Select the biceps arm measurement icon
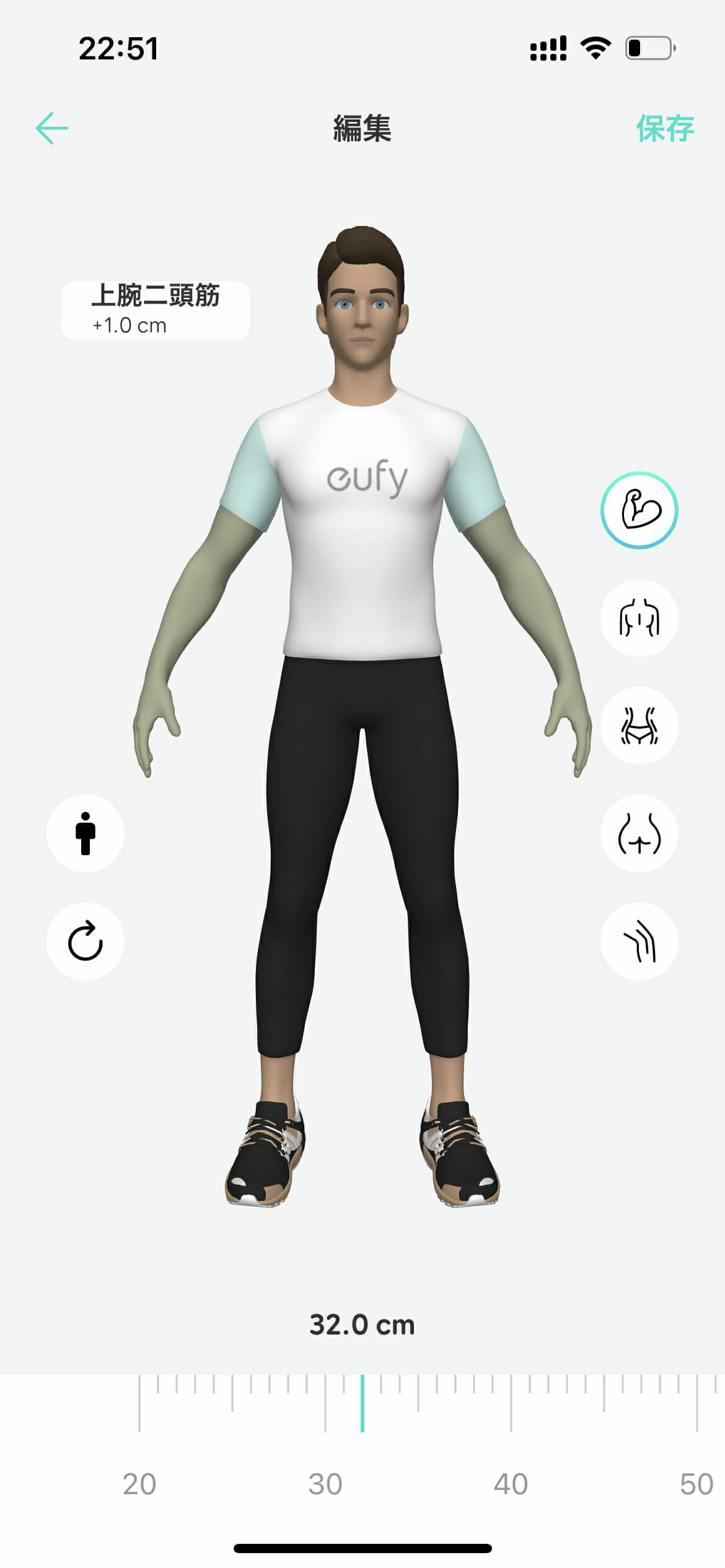The width and height of the screenshot is (725, 1568). coord(639,510)
